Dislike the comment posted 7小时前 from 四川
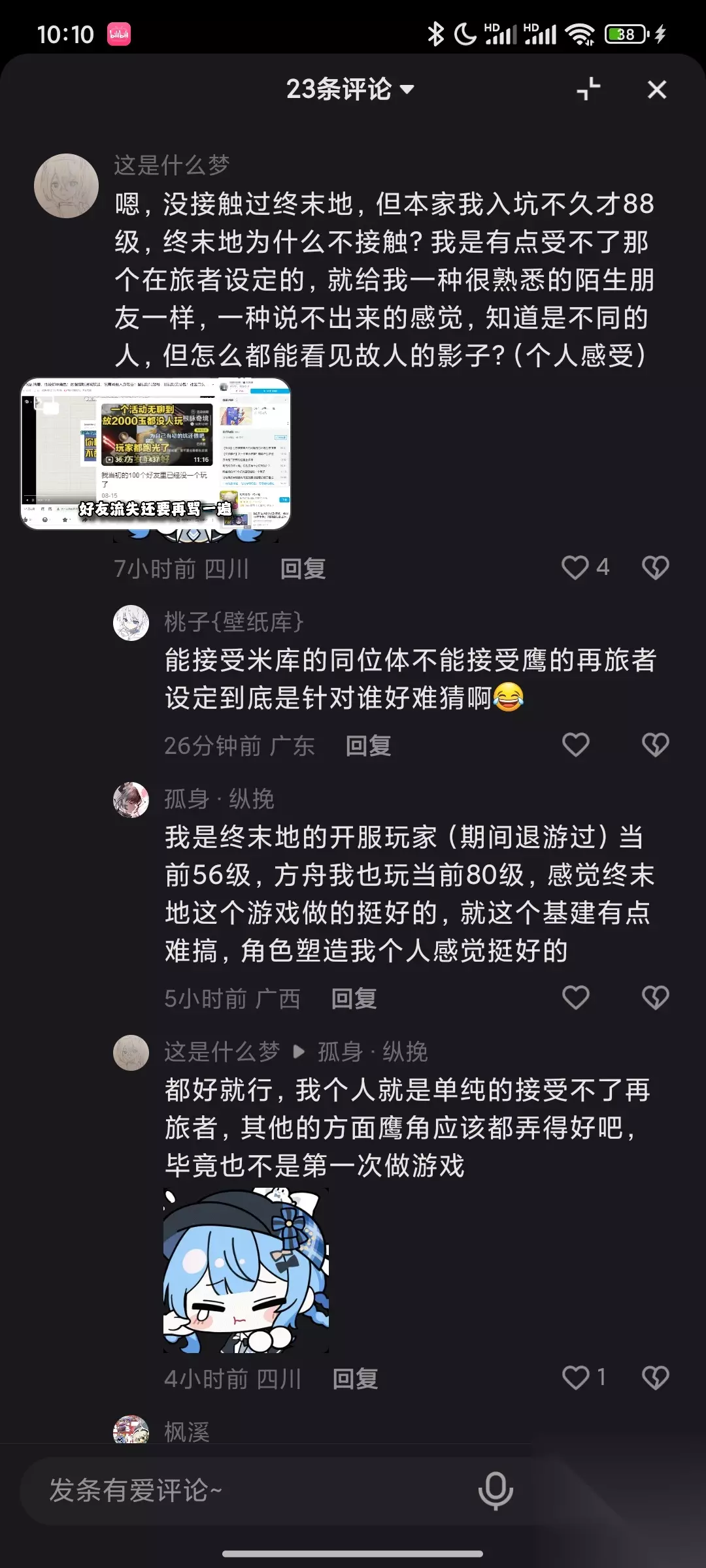 pos(655,568)
